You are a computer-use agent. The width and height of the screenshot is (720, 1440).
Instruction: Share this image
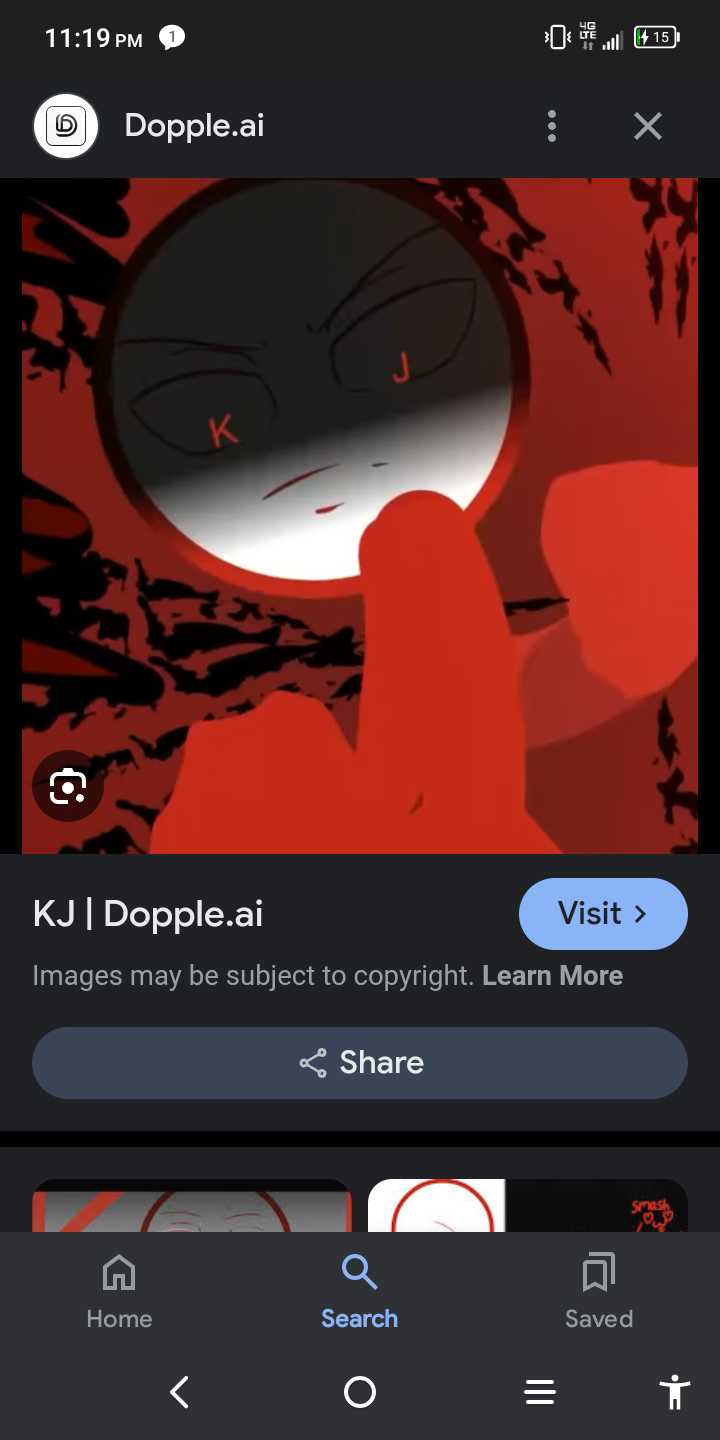pos(360,1062)
